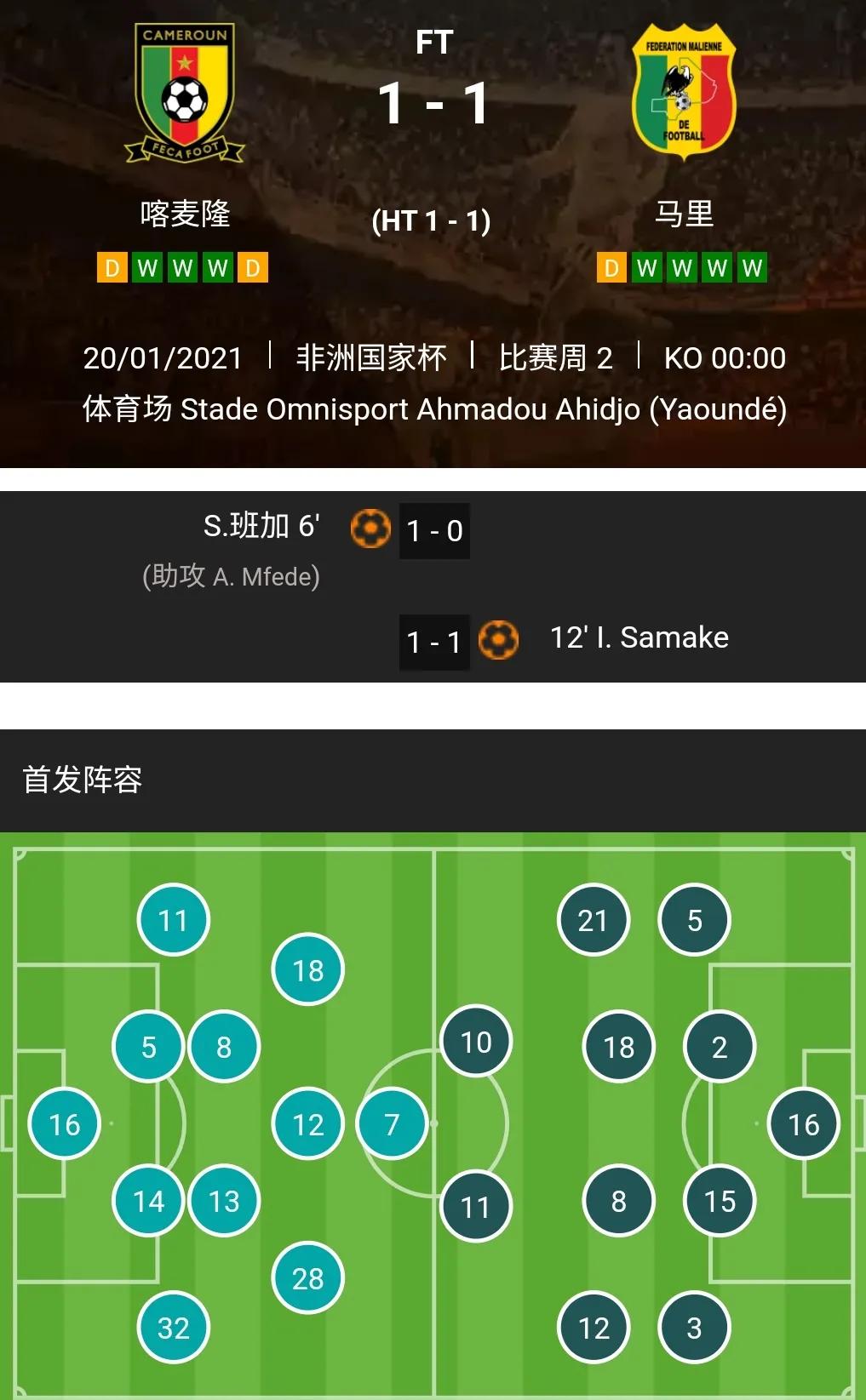Tap Cameroon's number 32 player
The image size is (866, 1400).
[x=174, y=1327]
